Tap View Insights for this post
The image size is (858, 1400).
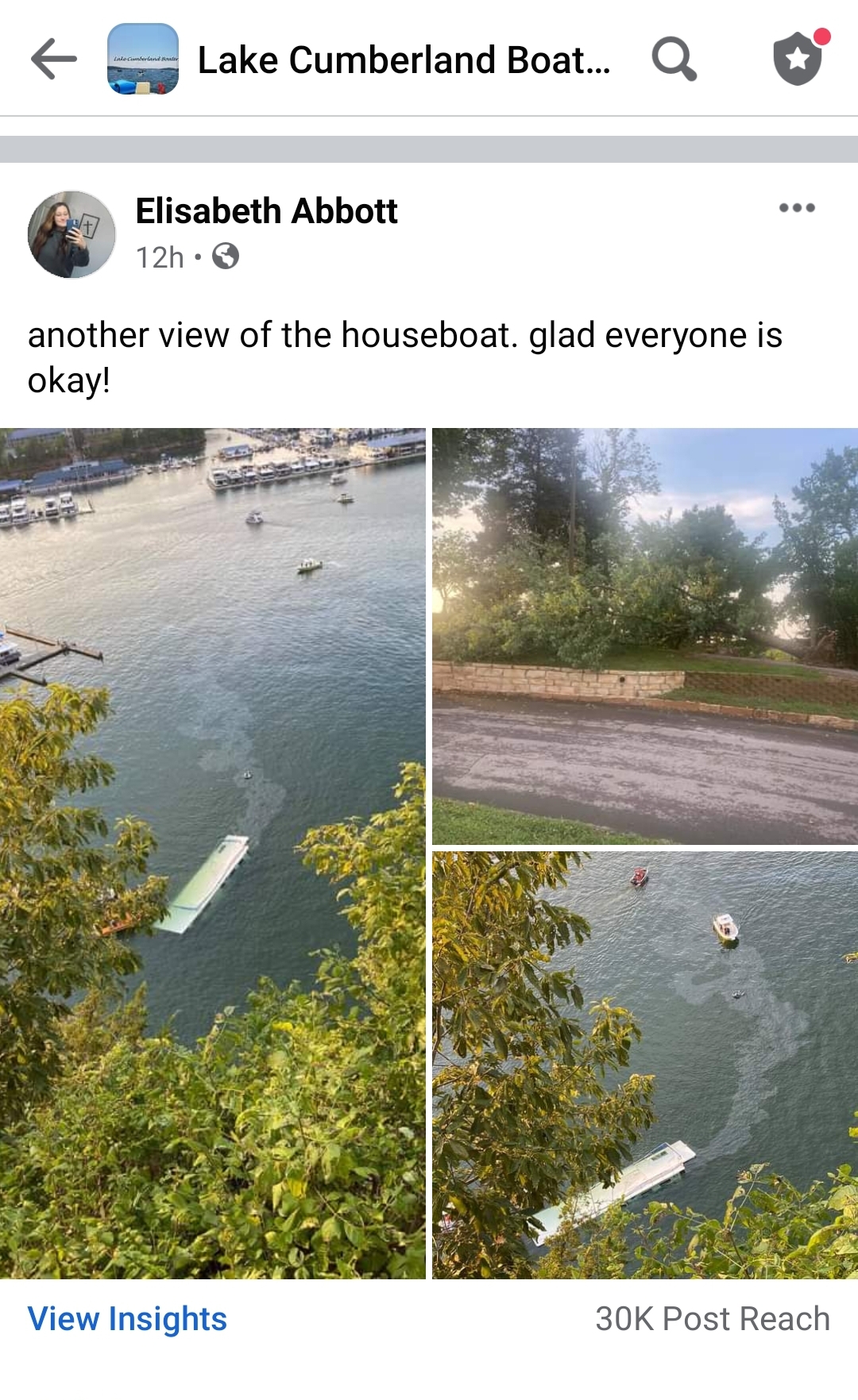click(127, 1319)
